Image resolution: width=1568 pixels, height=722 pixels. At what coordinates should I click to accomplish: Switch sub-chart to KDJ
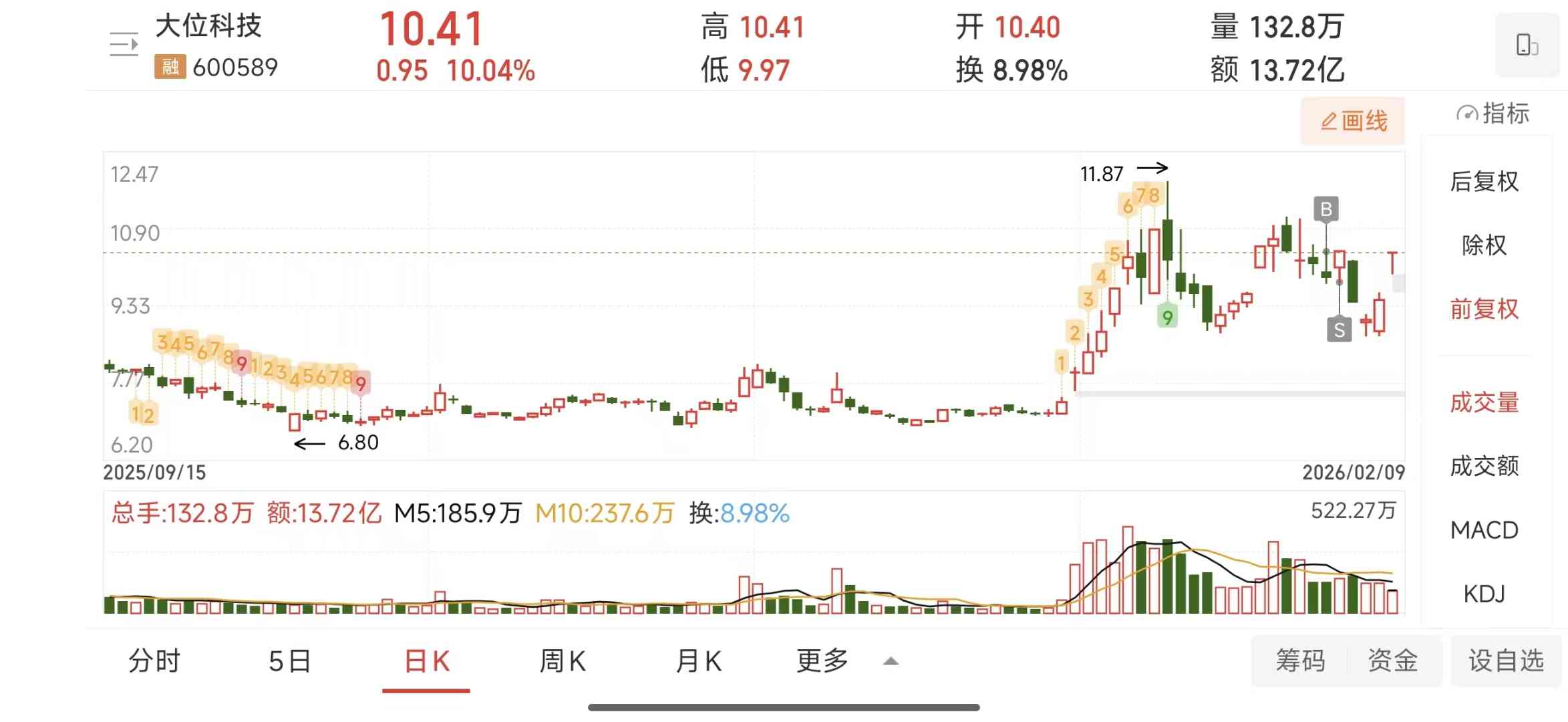click(x=1484, y=594)
